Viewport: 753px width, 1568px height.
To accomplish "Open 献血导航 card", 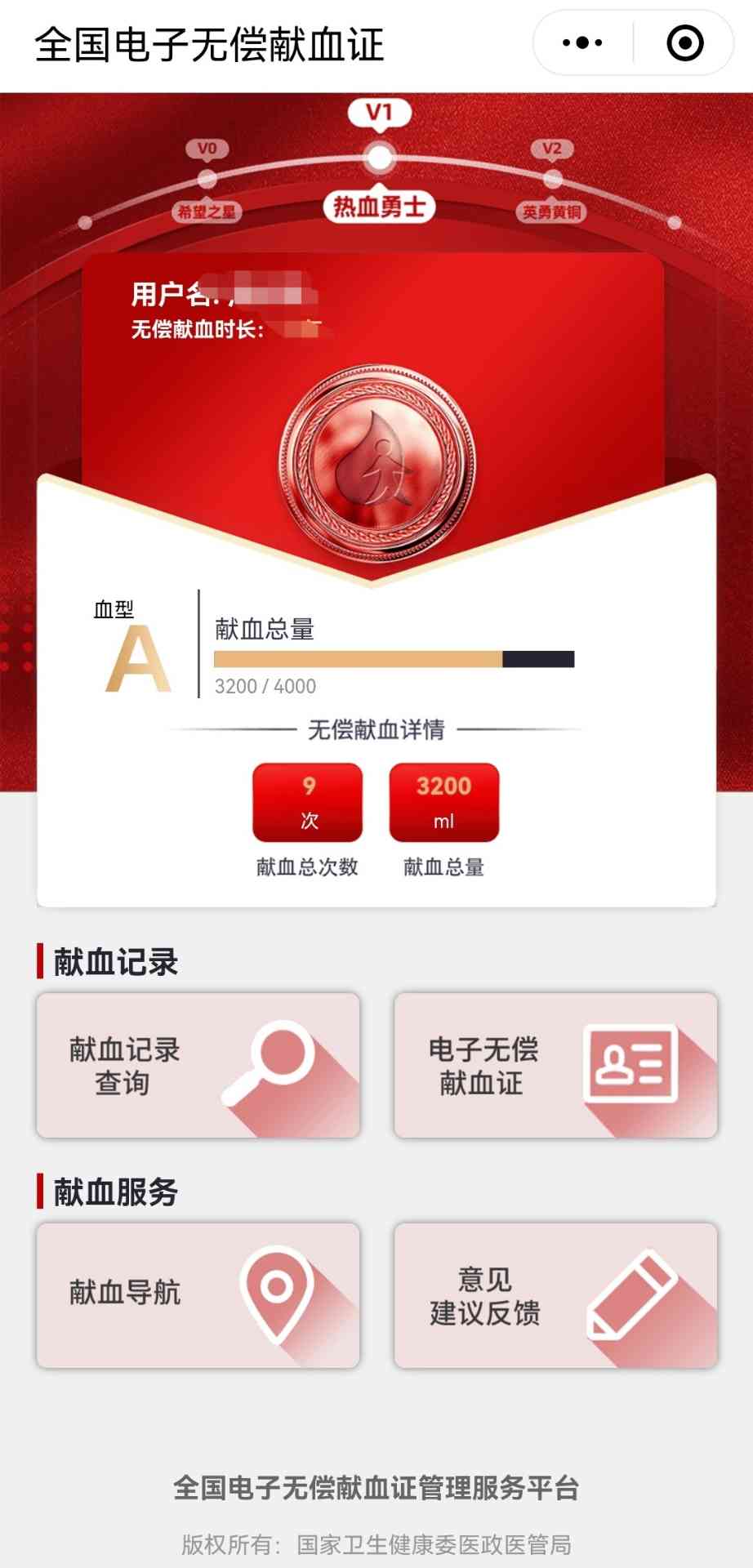I will 198,1294.
